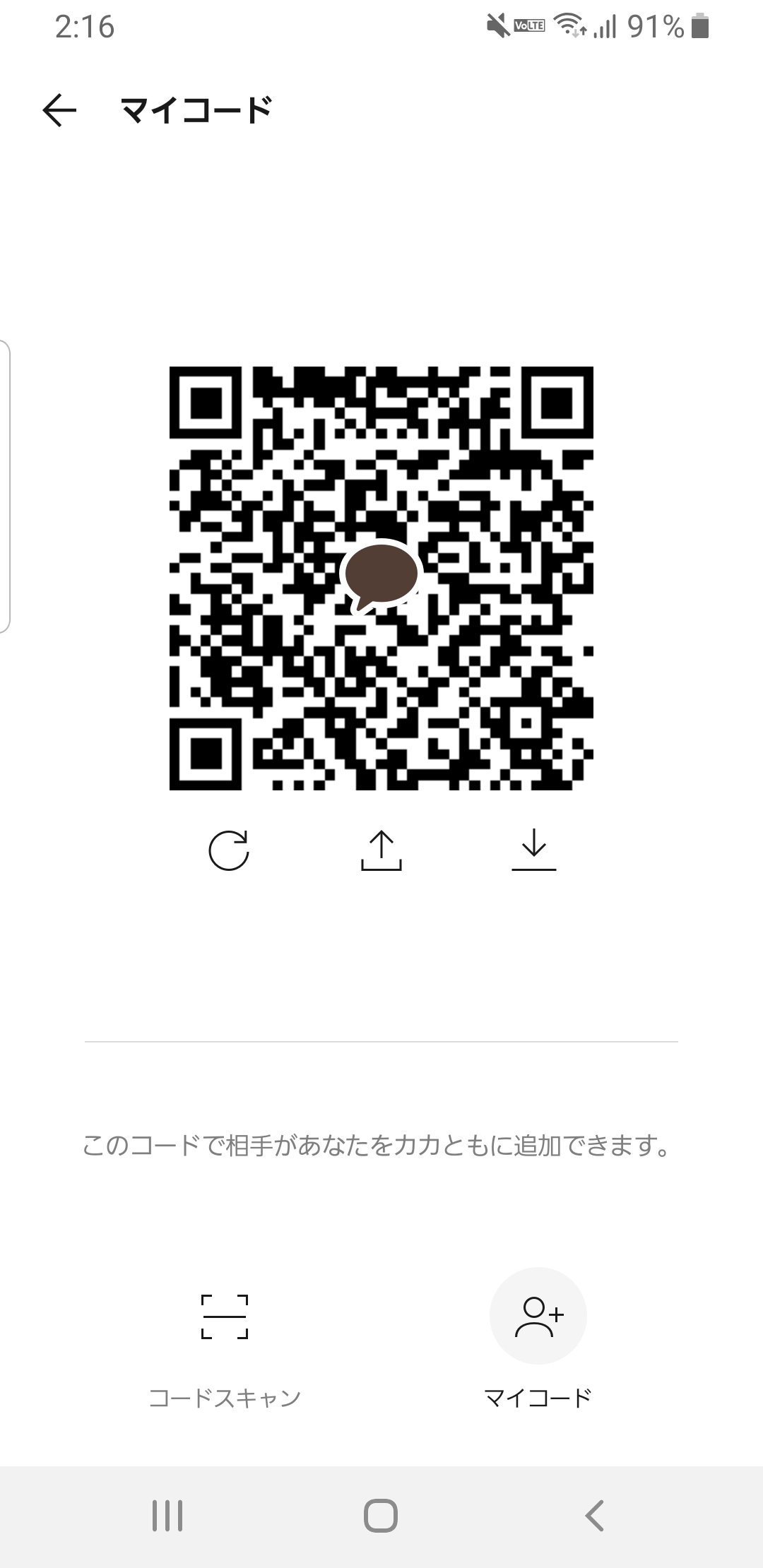Tap the system back button

coord(595,1516)
